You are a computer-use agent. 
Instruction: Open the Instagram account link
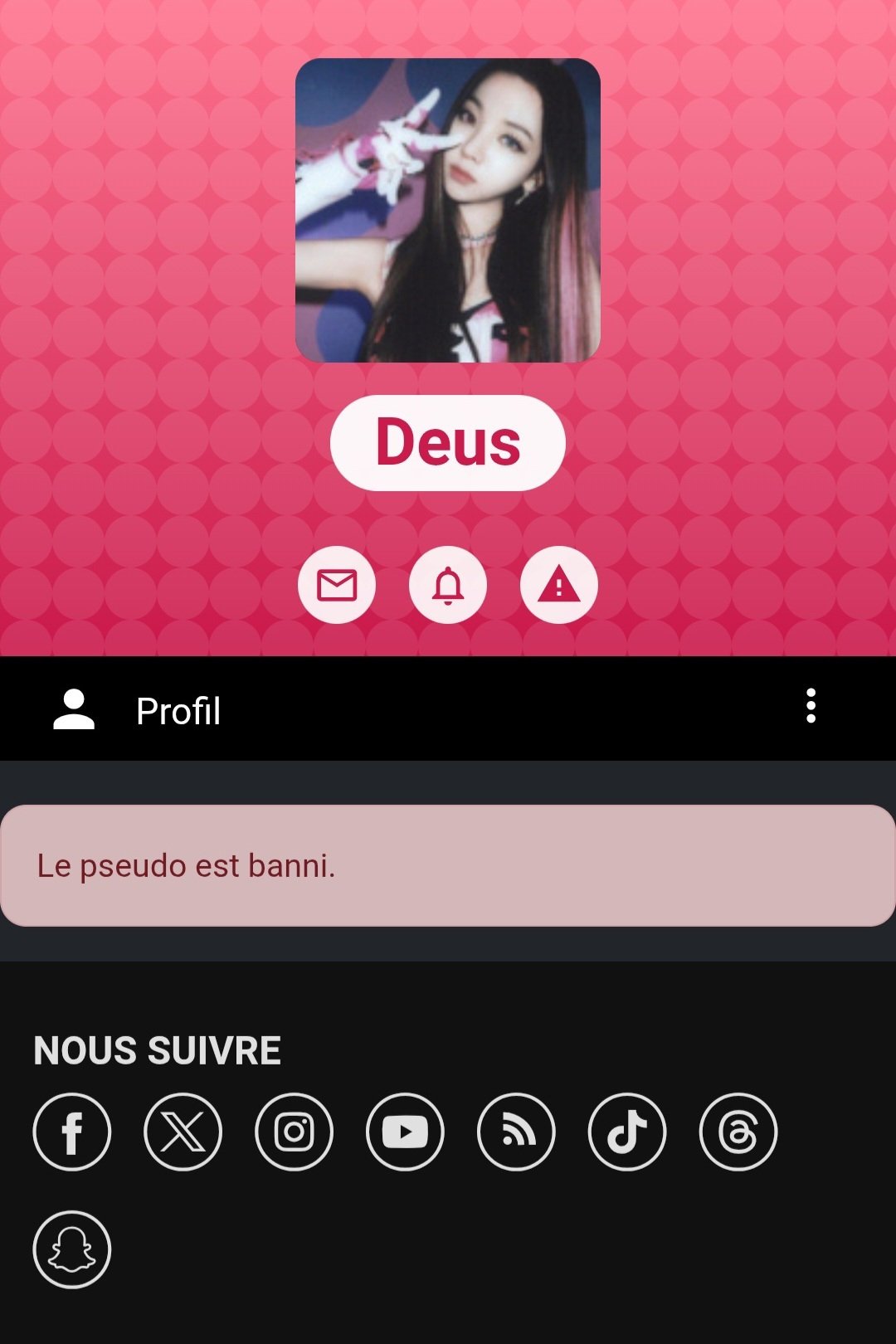294,1132
